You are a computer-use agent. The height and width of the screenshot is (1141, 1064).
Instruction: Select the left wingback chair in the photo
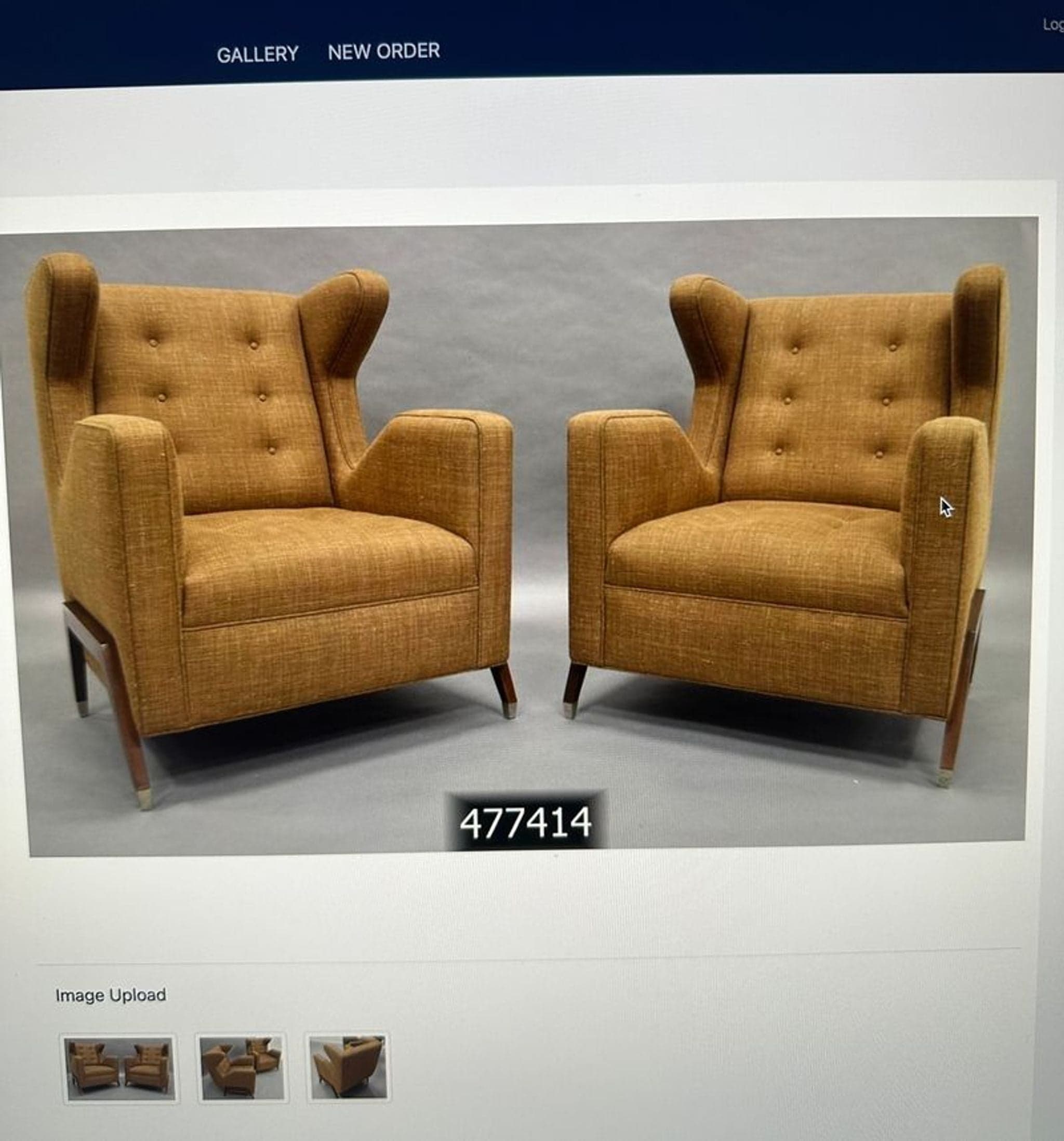coord(258,516)
